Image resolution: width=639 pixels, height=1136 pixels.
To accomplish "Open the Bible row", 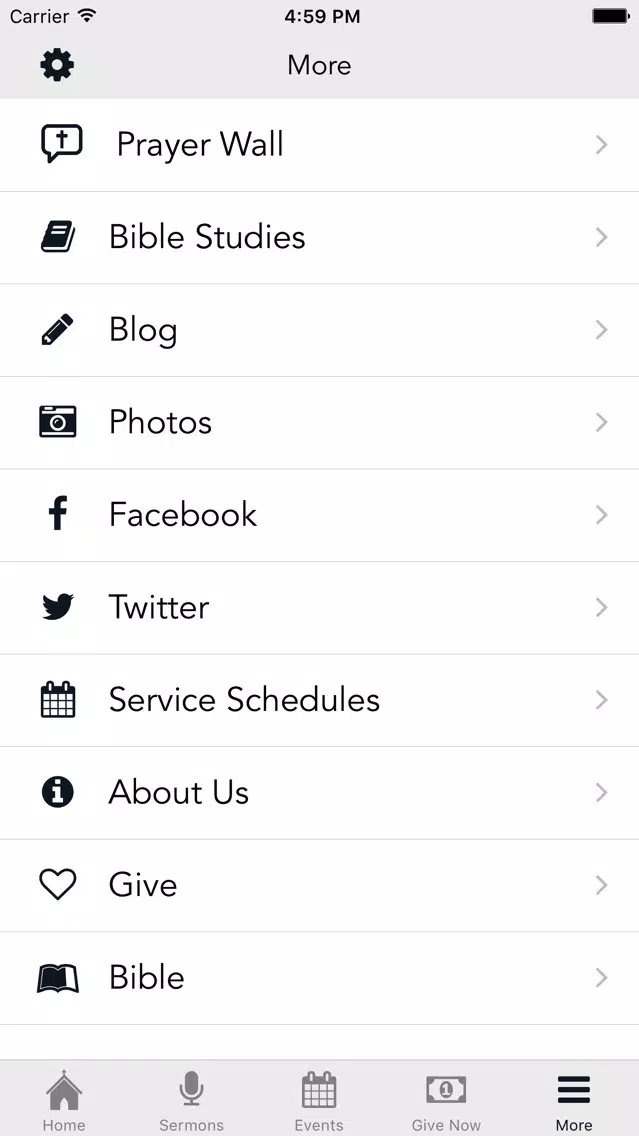I will (x=320, y=978).
